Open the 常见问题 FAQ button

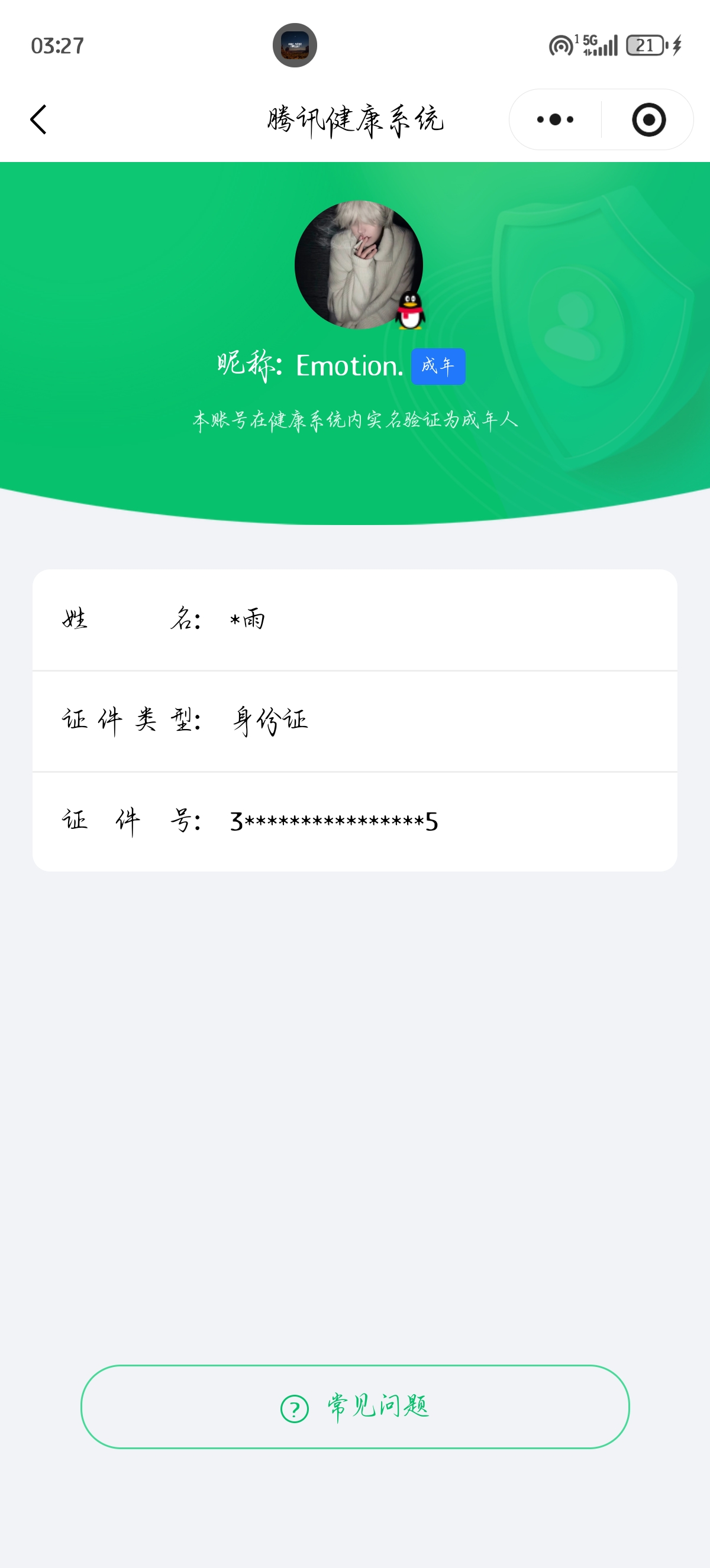tap(355, 1407)
